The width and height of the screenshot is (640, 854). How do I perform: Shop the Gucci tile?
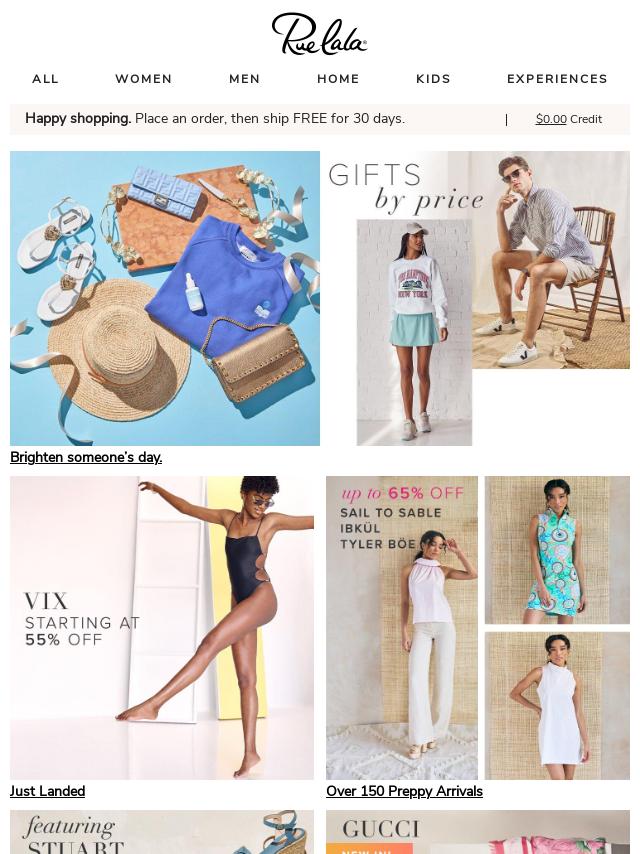478,832
